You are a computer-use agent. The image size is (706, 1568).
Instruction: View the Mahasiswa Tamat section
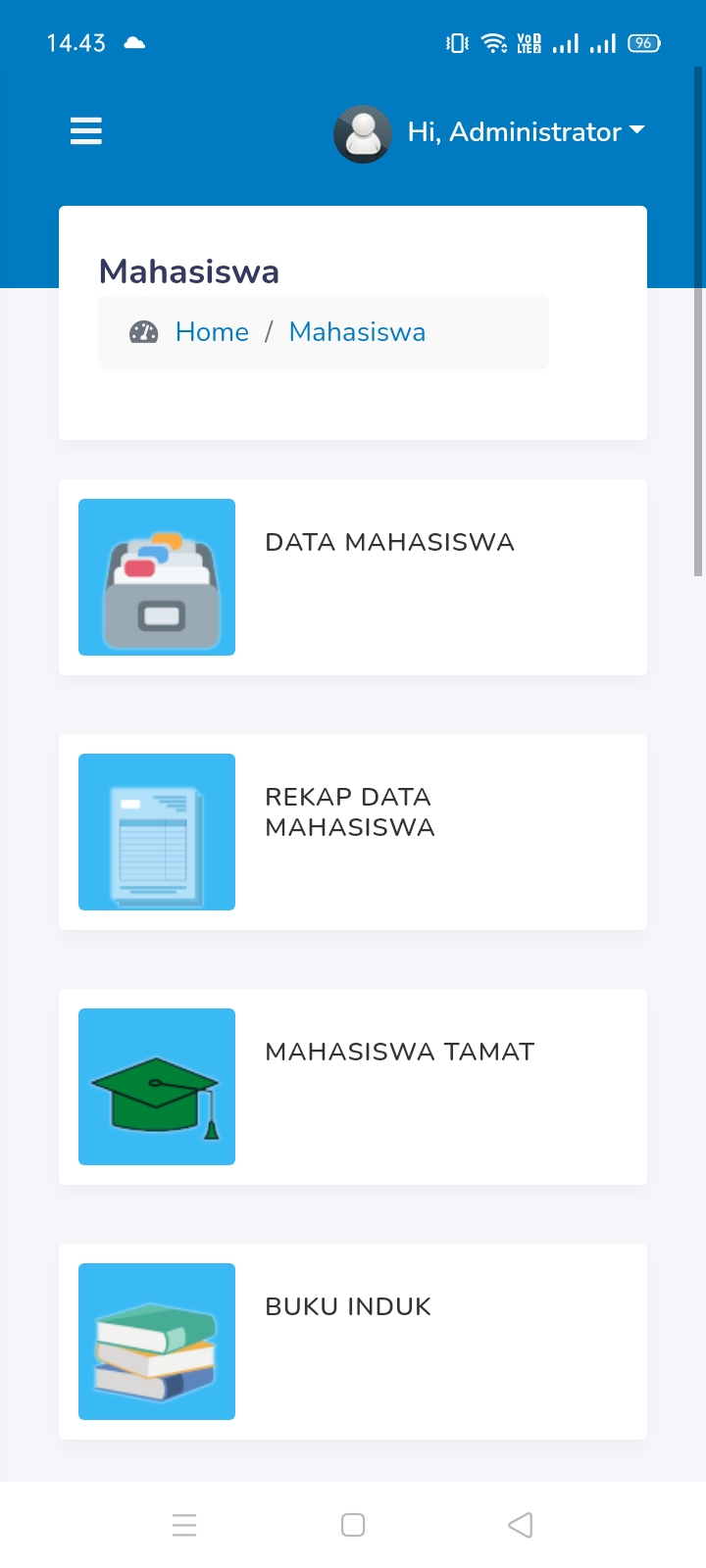tap(353, 1087)
